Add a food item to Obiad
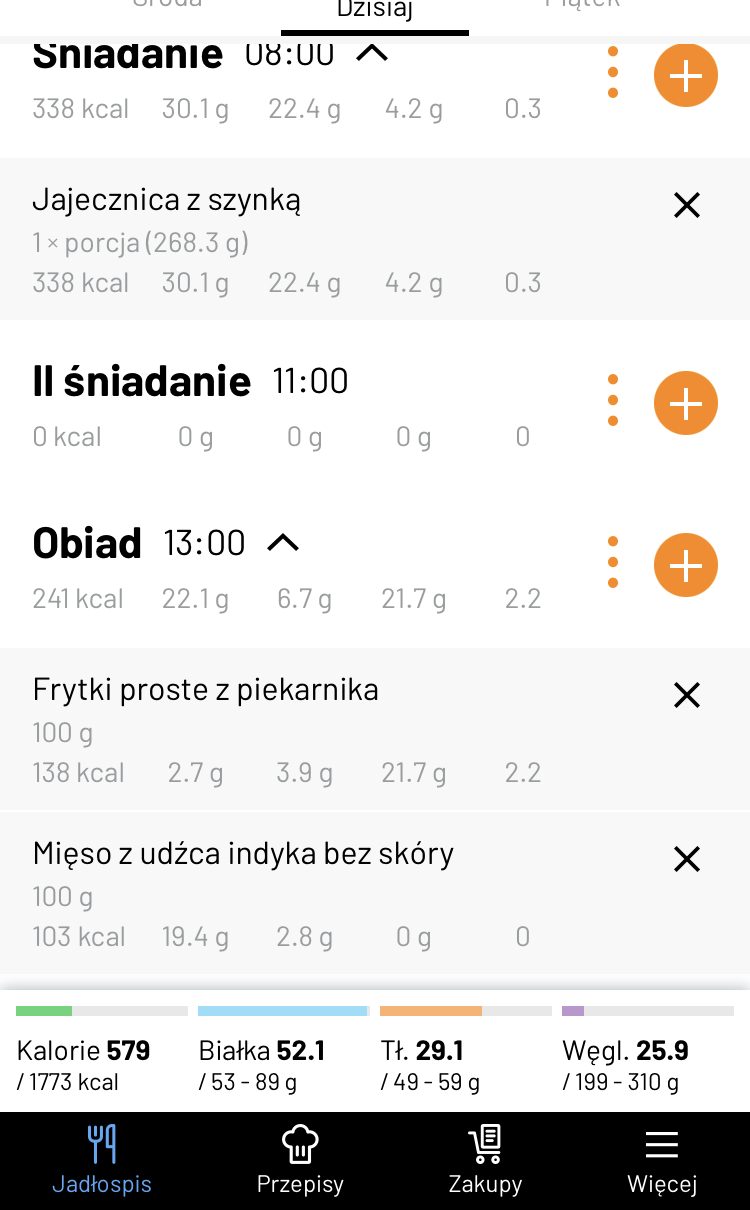 [685, 565]
